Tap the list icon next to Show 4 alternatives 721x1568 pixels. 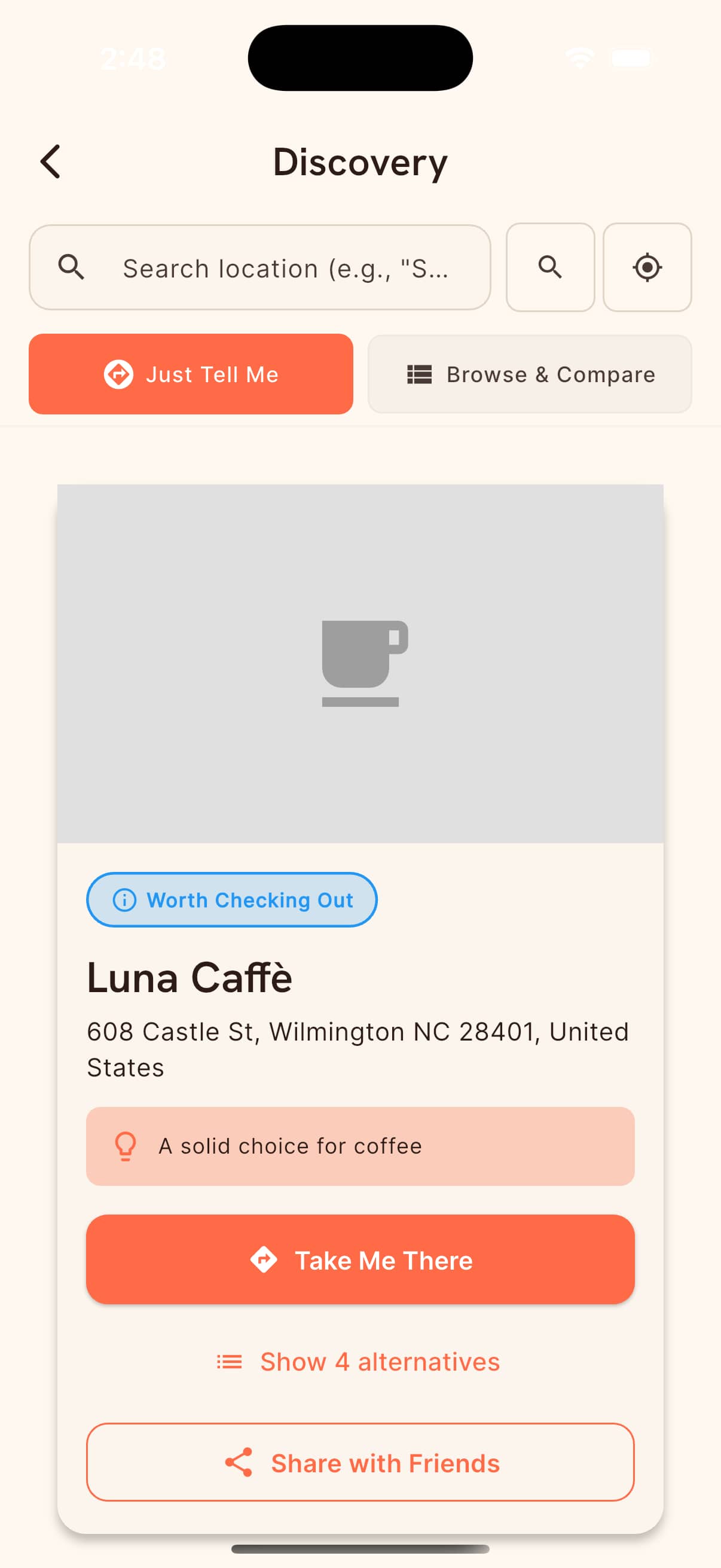point(227,1362)
